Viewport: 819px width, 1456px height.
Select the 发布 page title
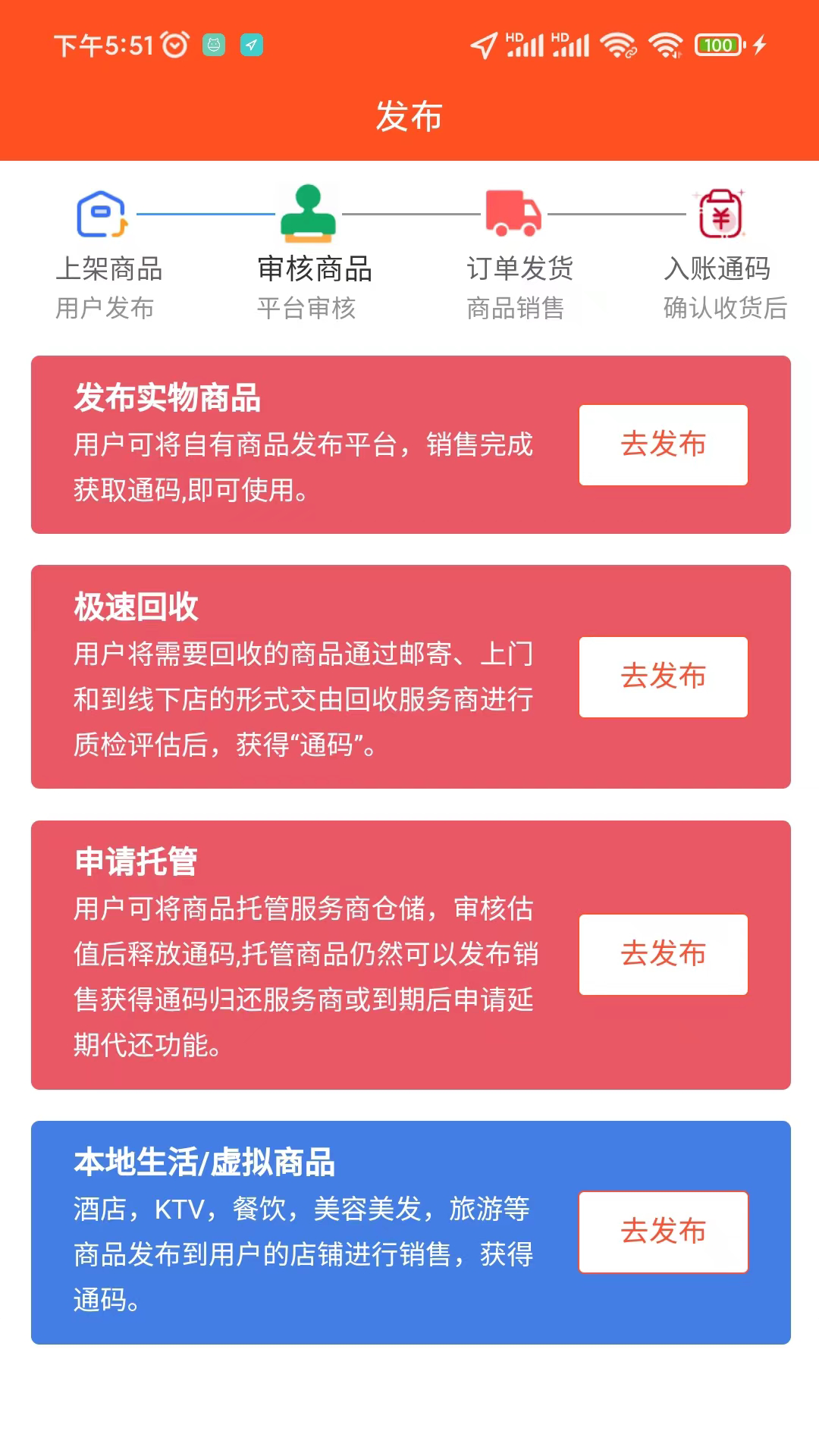[408, 118]
